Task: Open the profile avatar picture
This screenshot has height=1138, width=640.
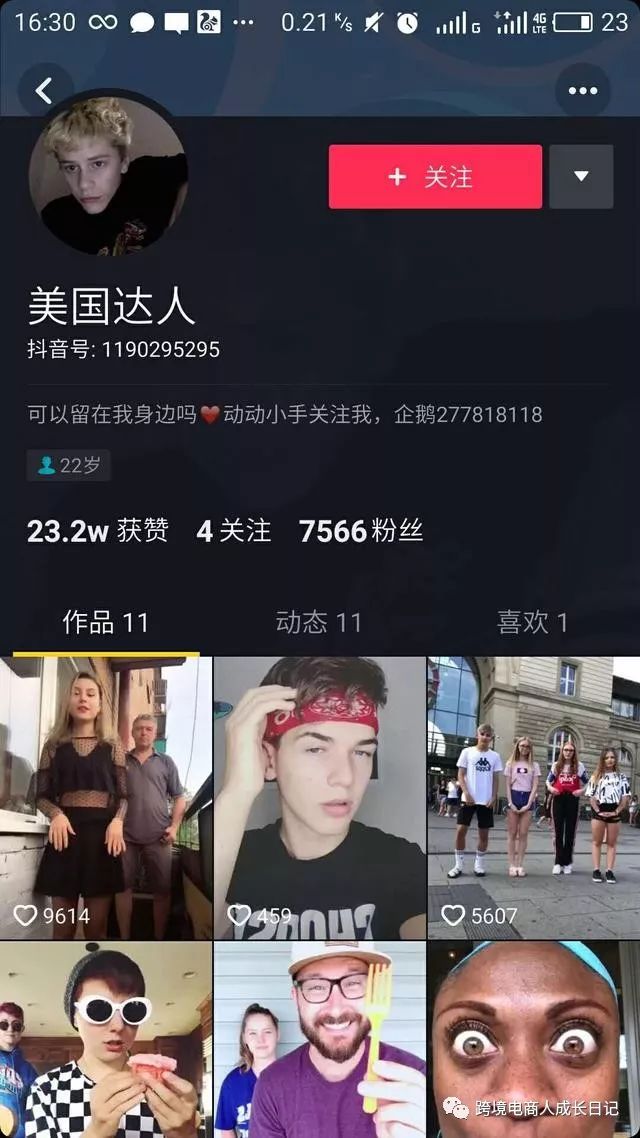Action: 108,175
